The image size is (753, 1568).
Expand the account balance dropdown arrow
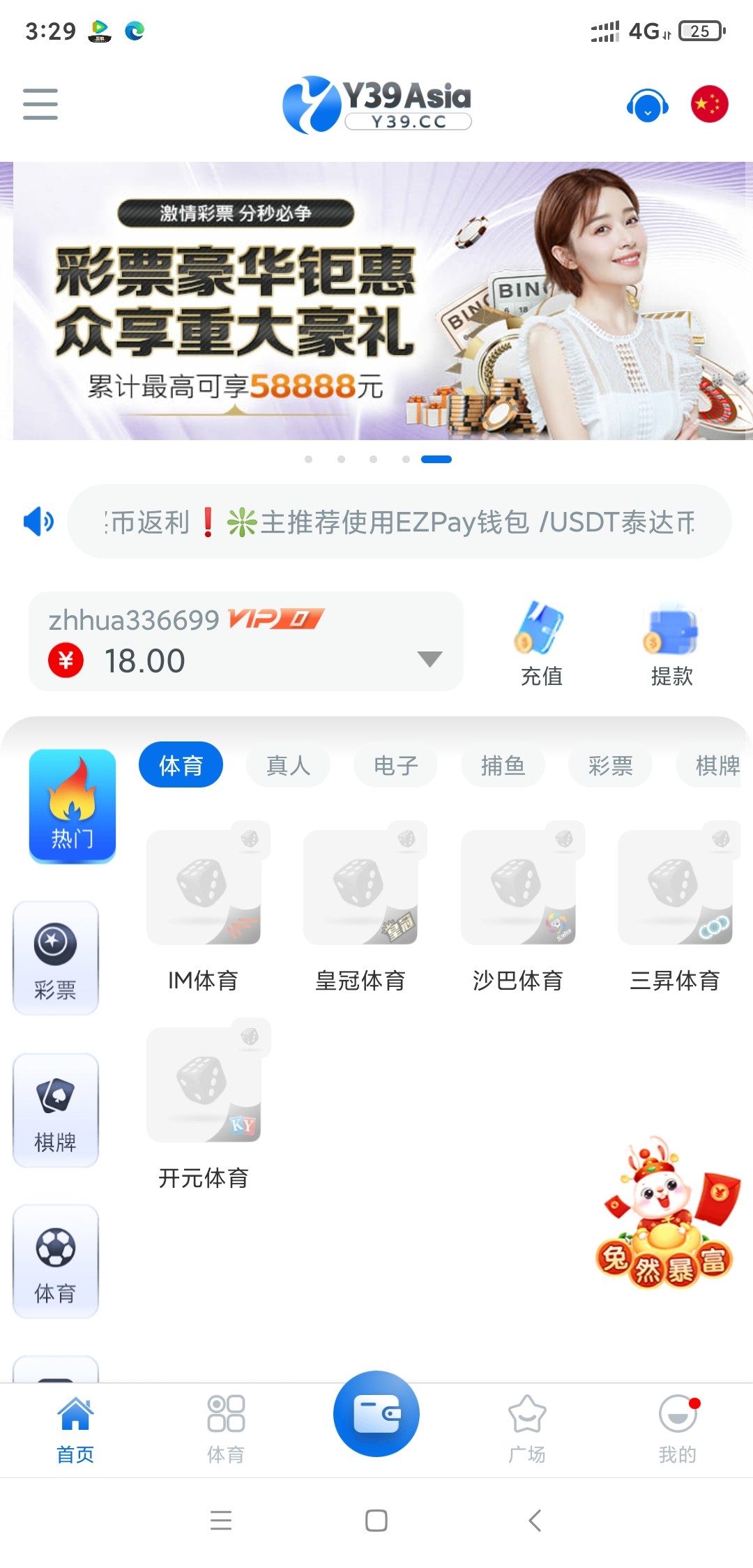pos(428,658)
